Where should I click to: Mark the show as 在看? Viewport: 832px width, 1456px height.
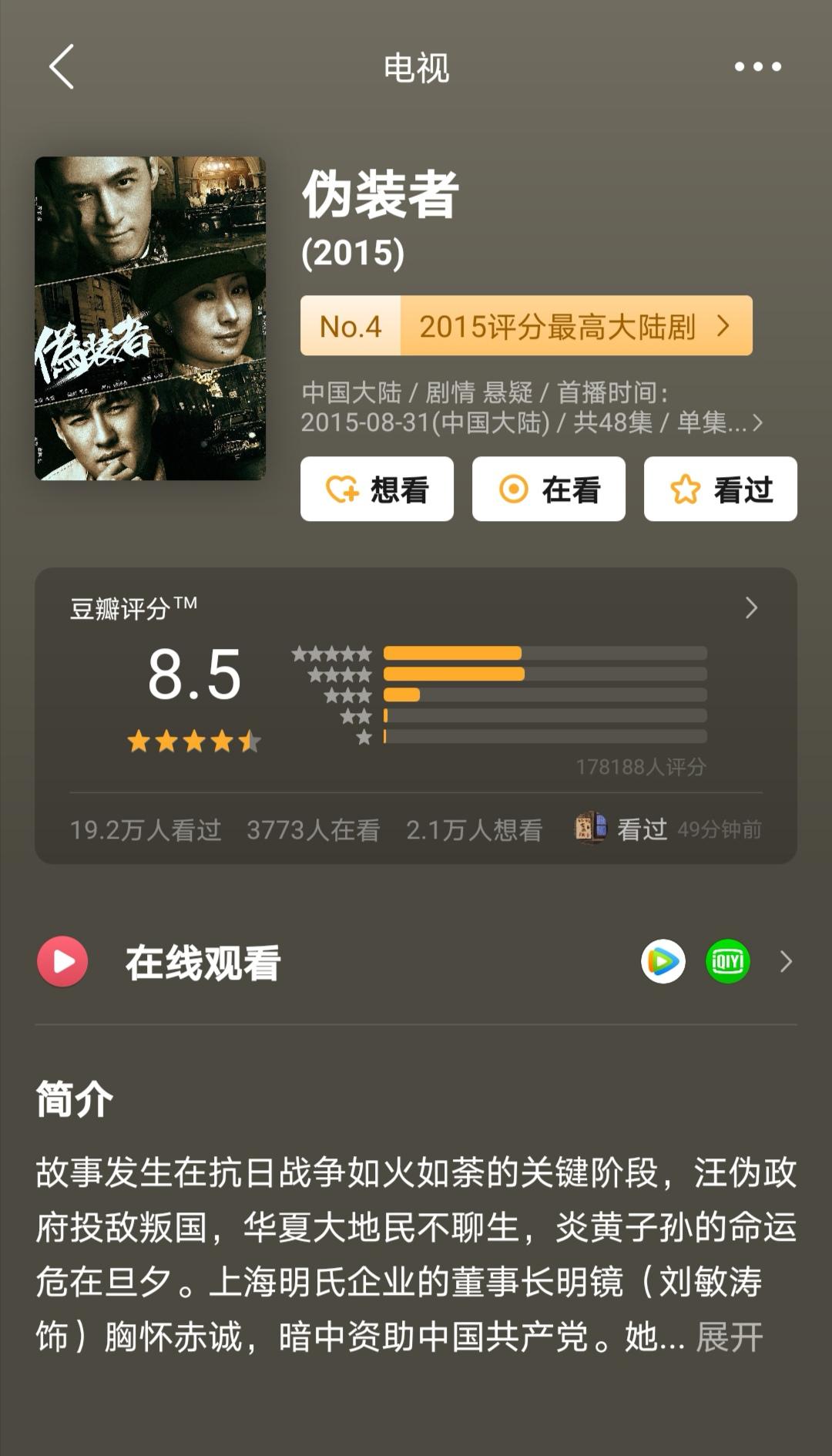tap(548, 489)
